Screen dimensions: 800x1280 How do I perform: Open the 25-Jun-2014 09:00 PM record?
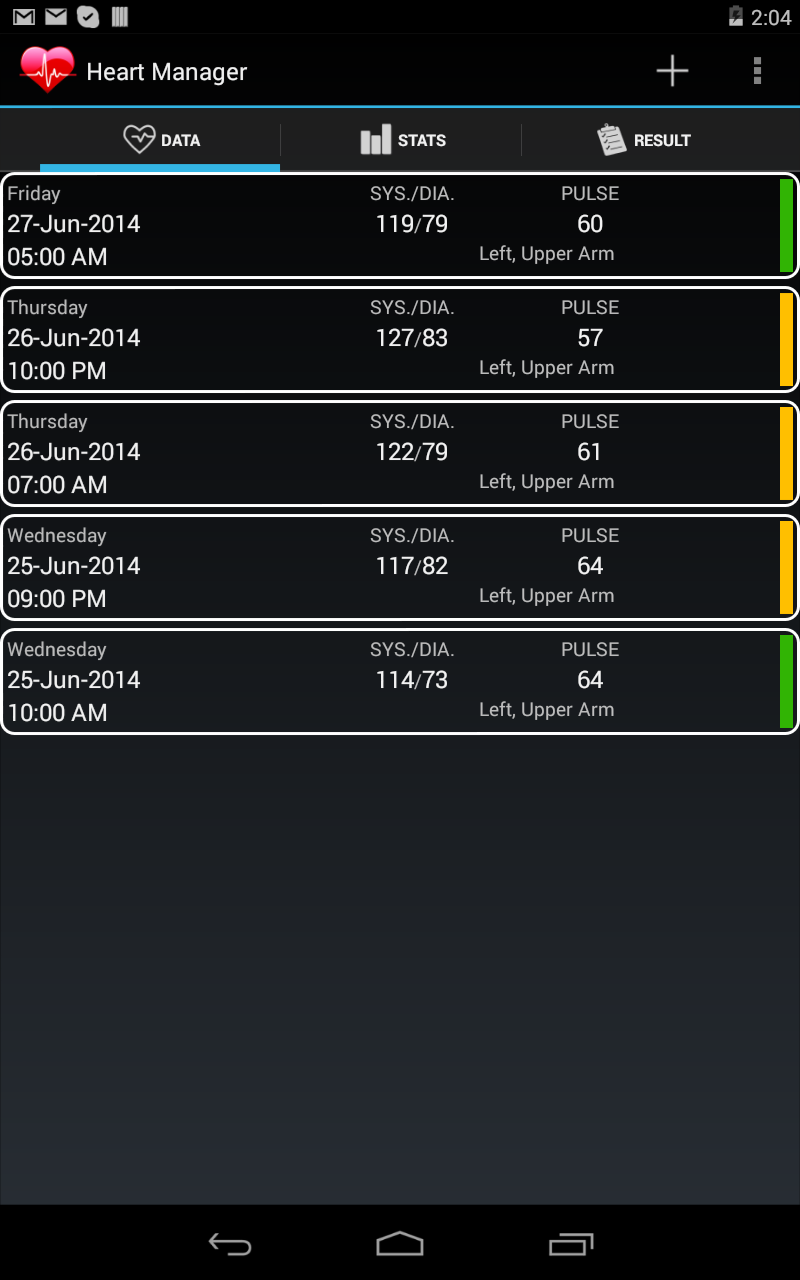[x=400, y=567]
